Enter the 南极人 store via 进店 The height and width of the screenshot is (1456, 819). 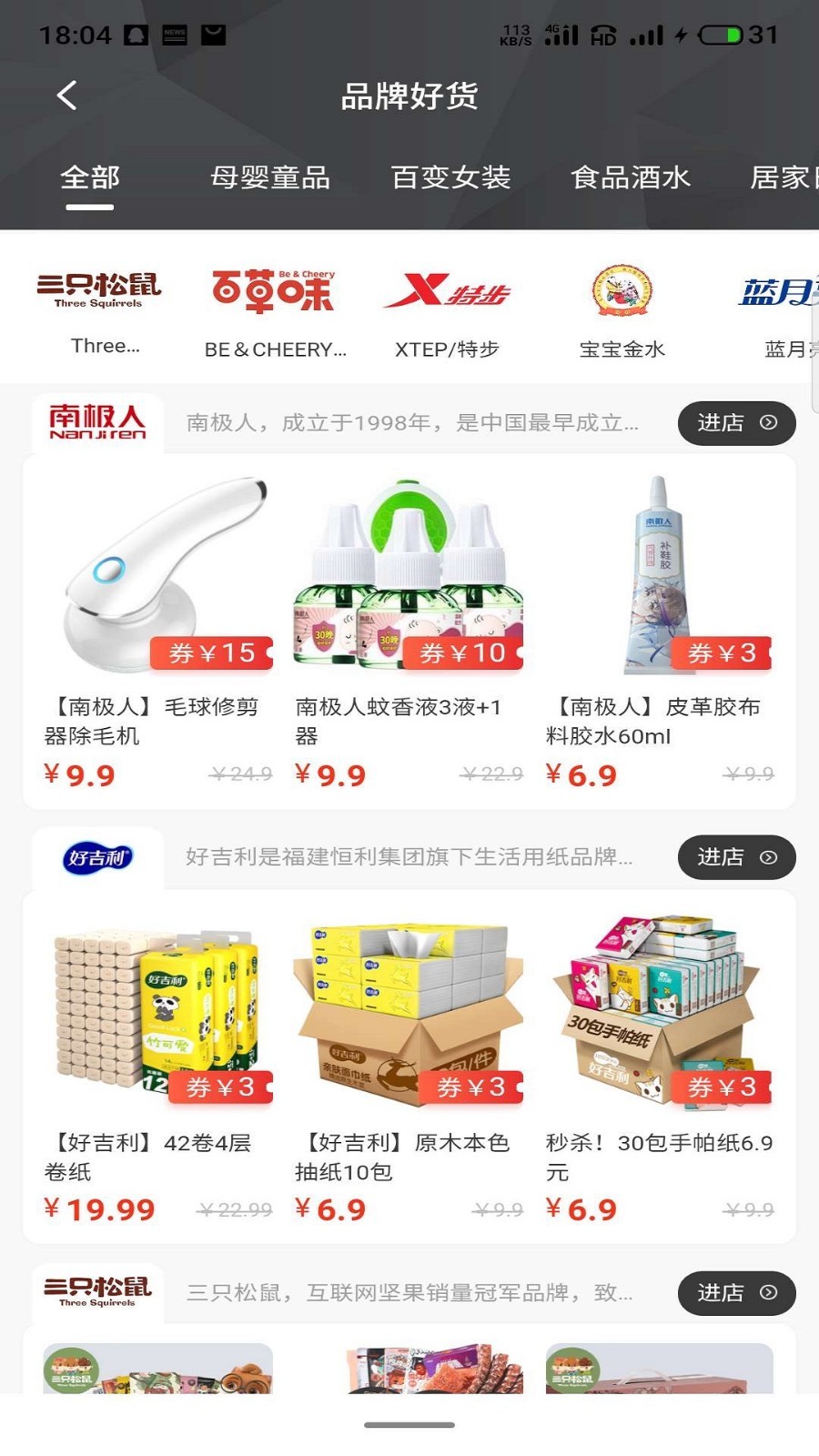pyautogui.click(x=736, y=423)
